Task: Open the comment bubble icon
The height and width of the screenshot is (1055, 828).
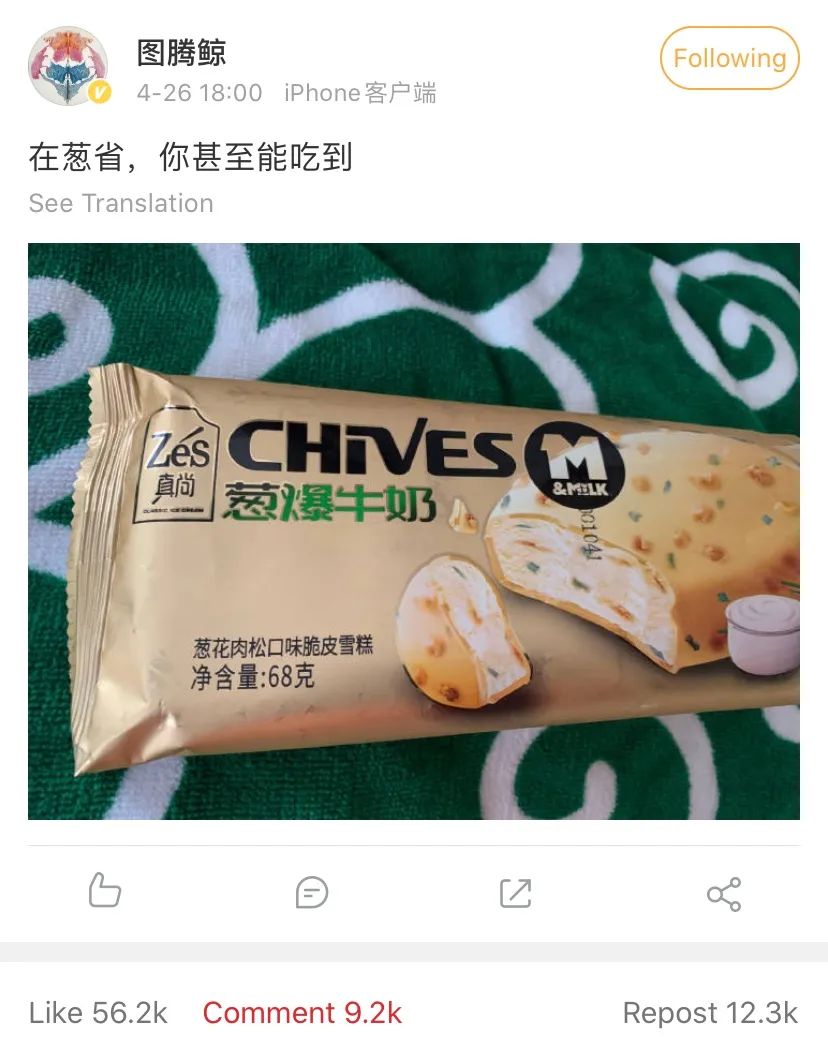Action: point(312,892)
